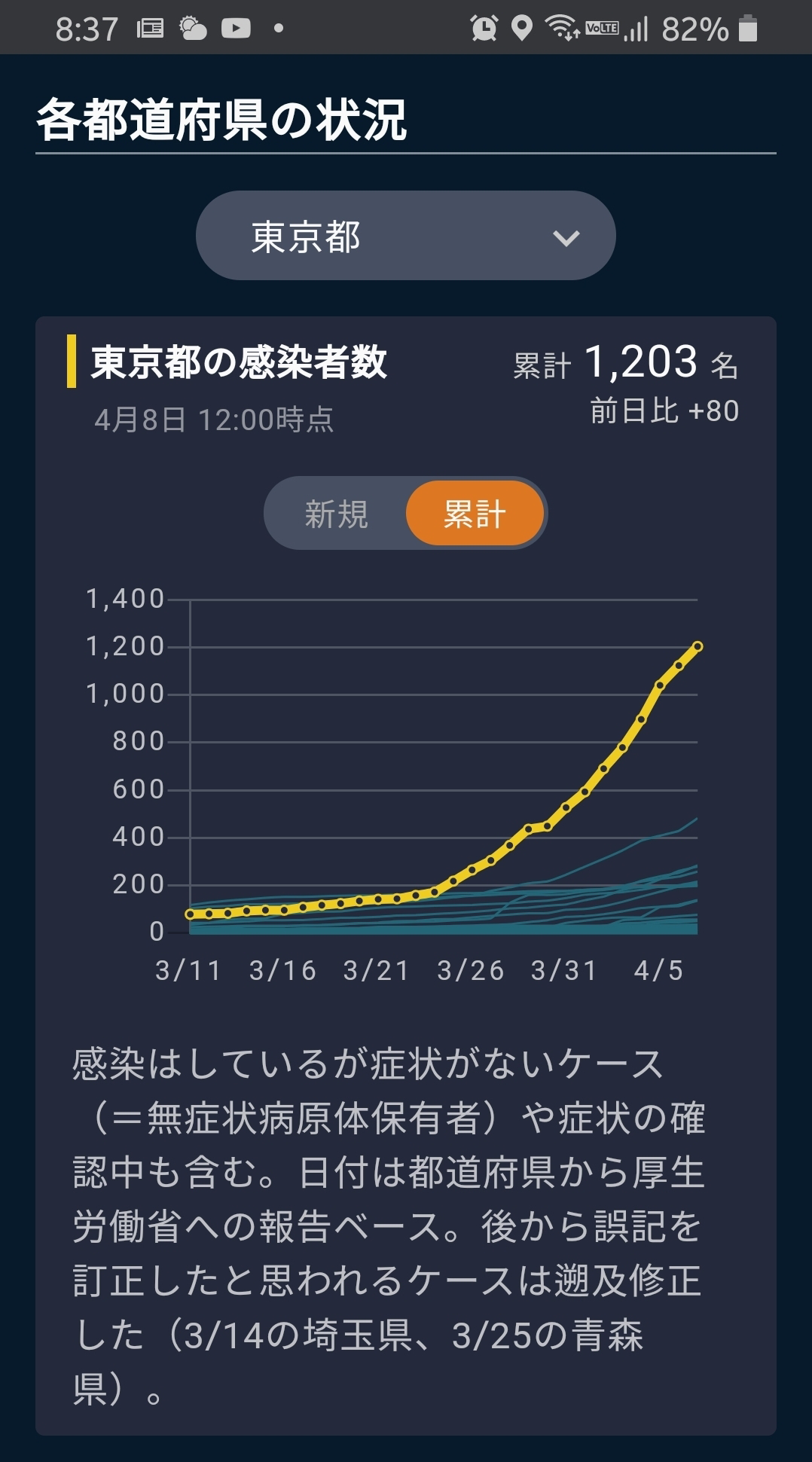The image size is (812, 1462).
Task: Open the 東京都 prefecture dropdown
Action: (406, 236)
